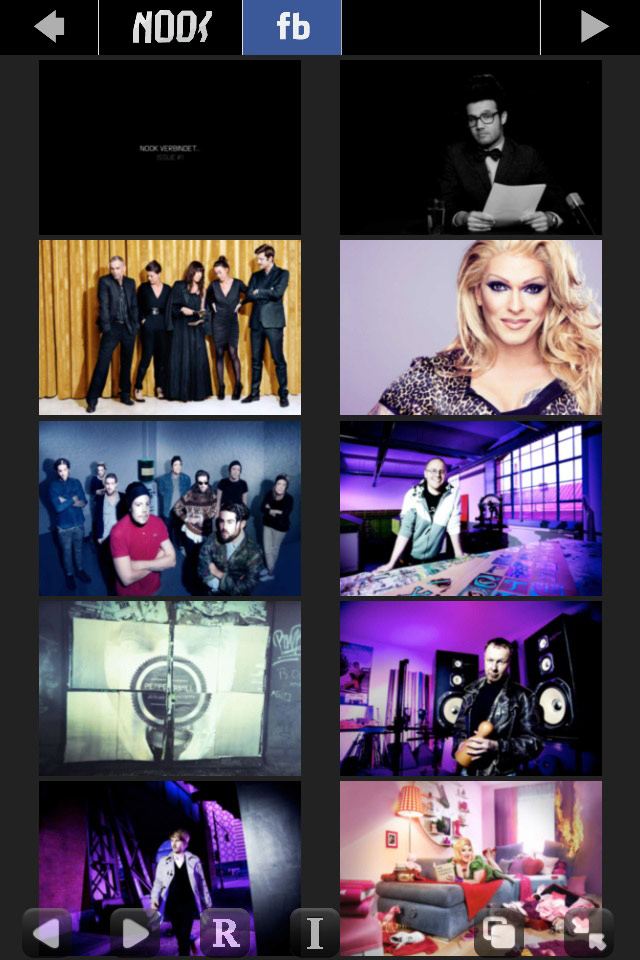The height and width of the screenshot is (960, 640).
Task: Switch to the NOOK tab
Action: pos(171,27)
